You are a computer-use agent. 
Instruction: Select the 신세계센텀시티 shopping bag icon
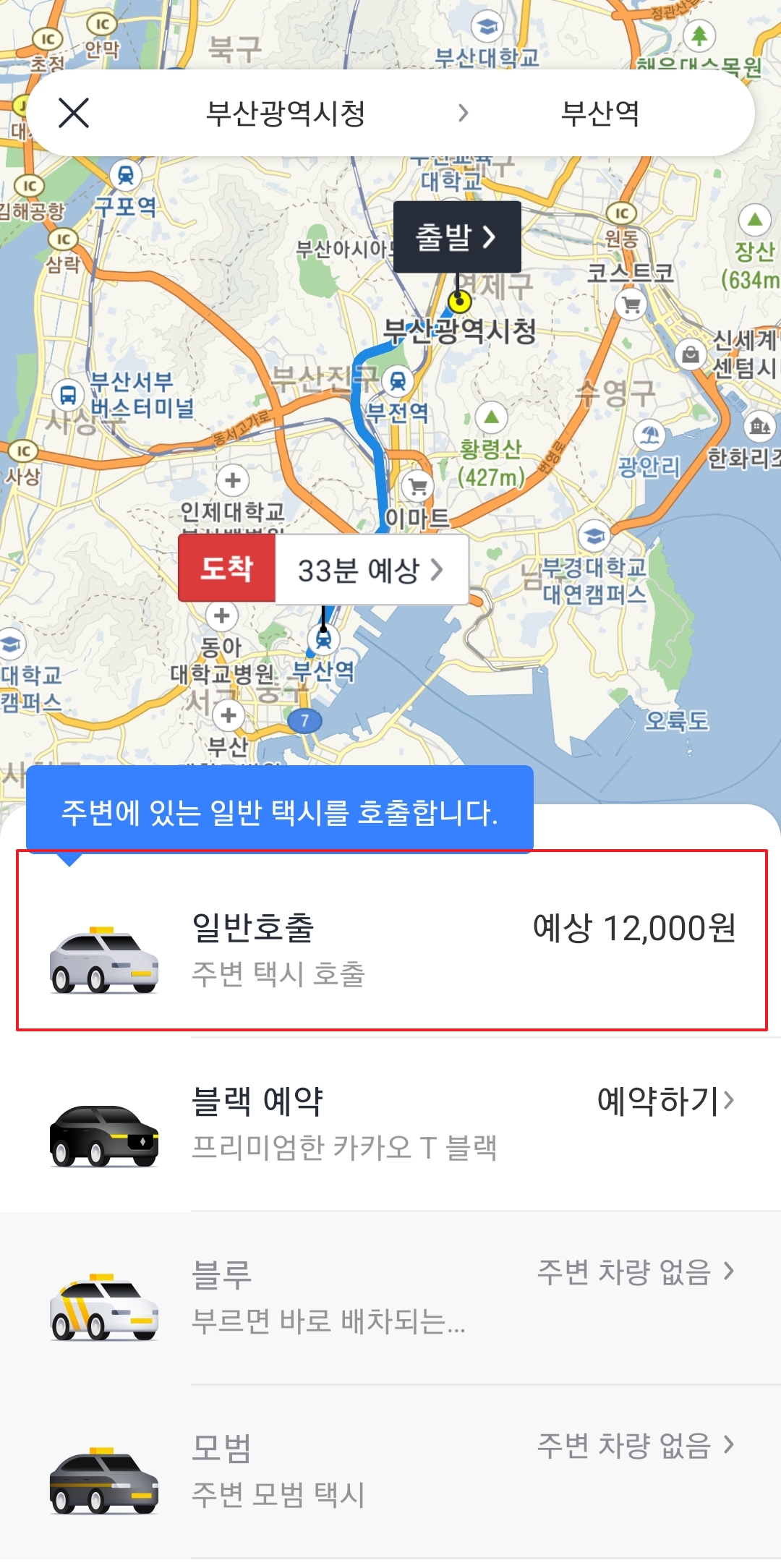tap(689, 354)
